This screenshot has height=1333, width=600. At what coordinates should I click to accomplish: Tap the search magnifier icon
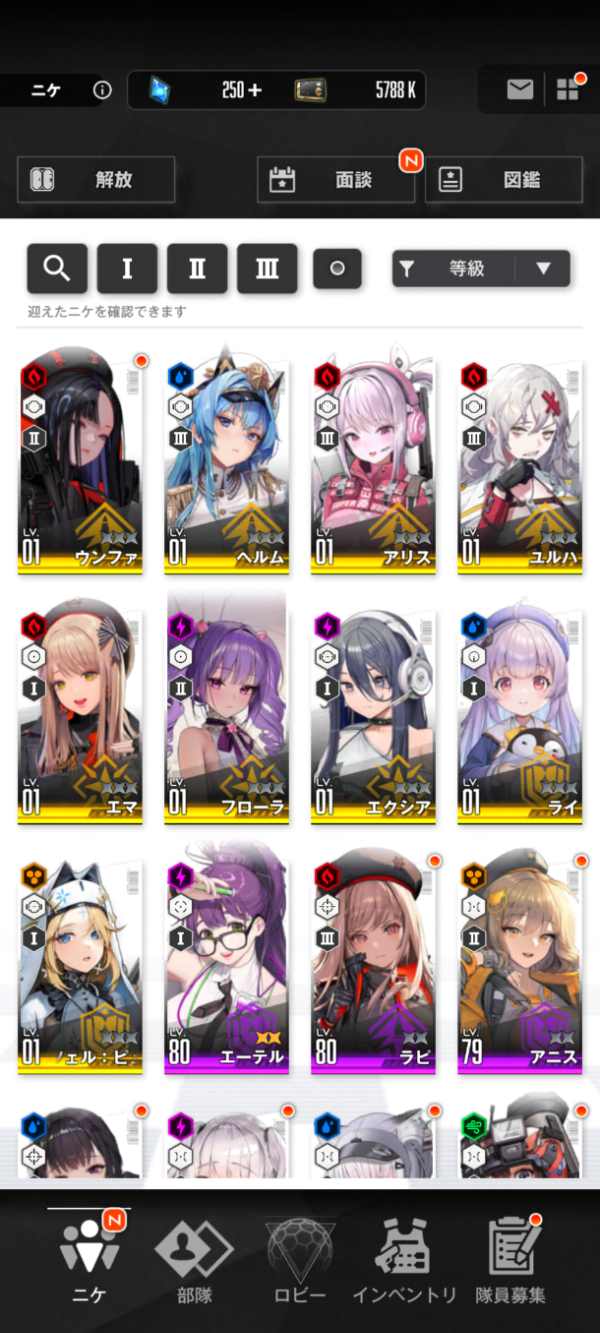pyautogui.click(x=57, y=268)
